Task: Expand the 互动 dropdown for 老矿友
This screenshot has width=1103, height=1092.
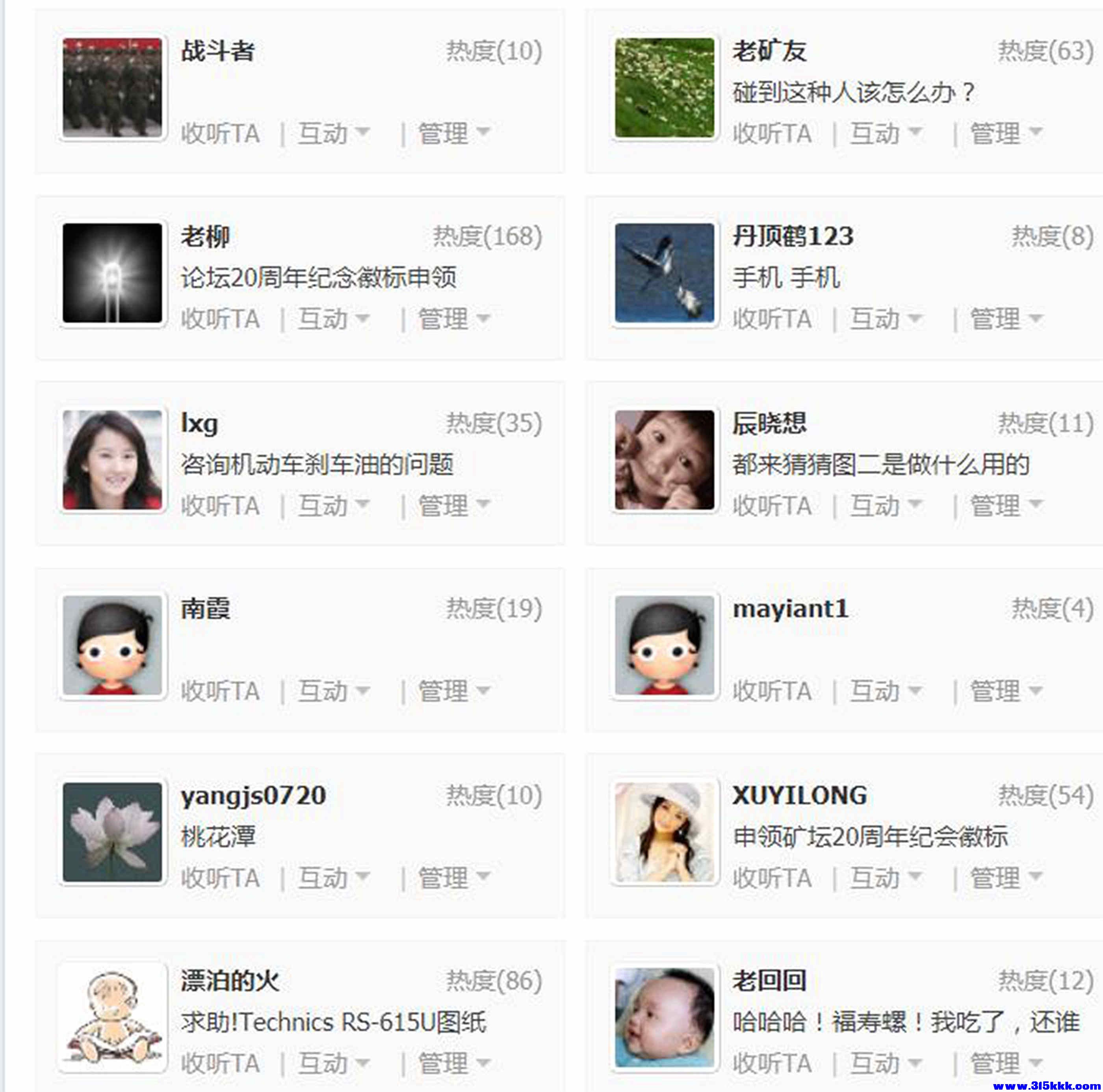Action: [885, 134]
